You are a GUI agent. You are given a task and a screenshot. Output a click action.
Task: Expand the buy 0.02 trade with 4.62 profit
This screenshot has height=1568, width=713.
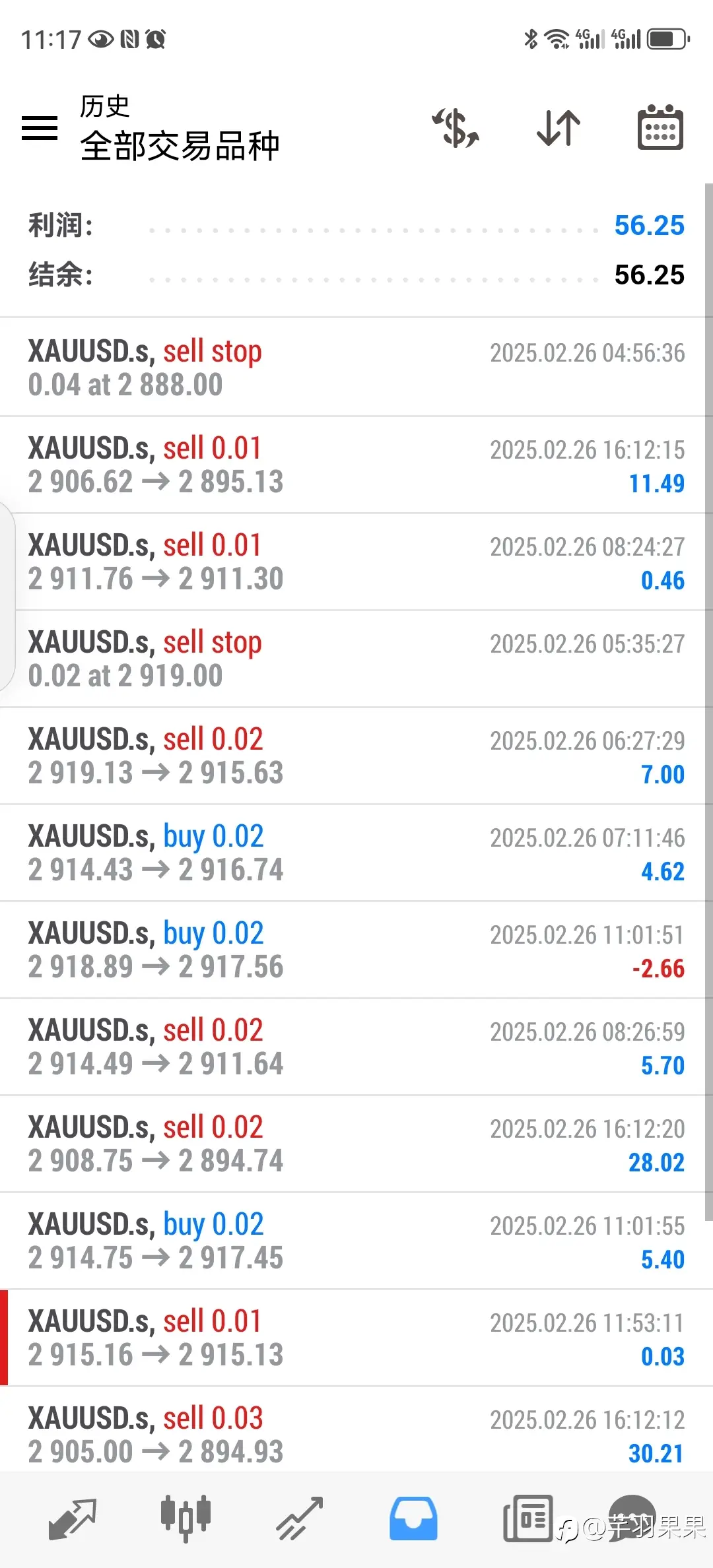356,853
